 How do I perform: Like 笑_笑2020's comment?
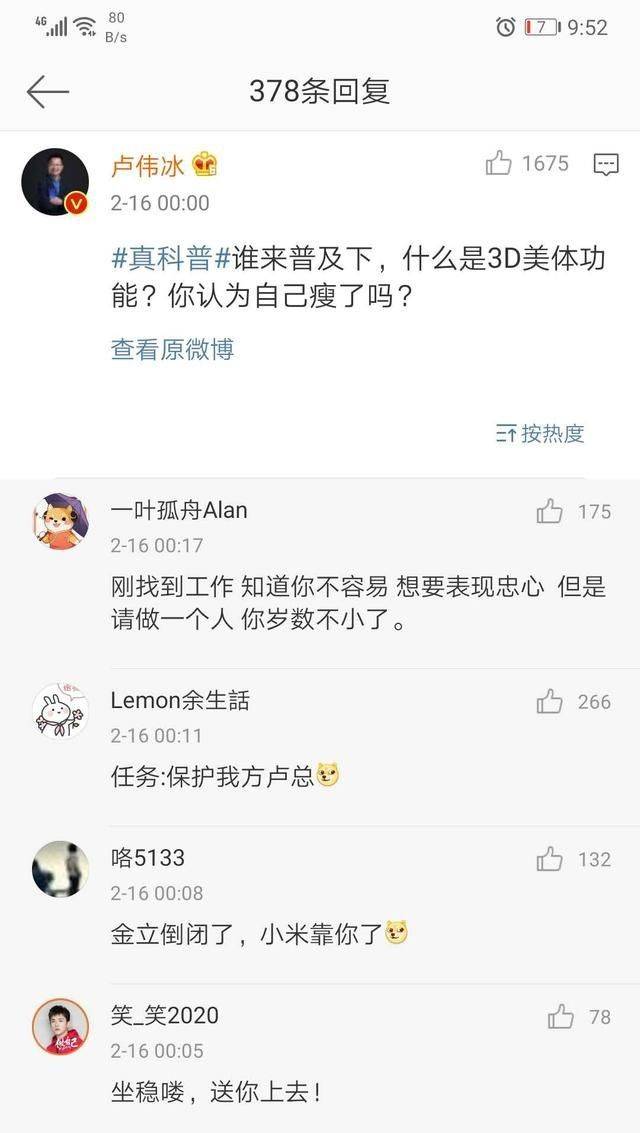pos(560,1017)
